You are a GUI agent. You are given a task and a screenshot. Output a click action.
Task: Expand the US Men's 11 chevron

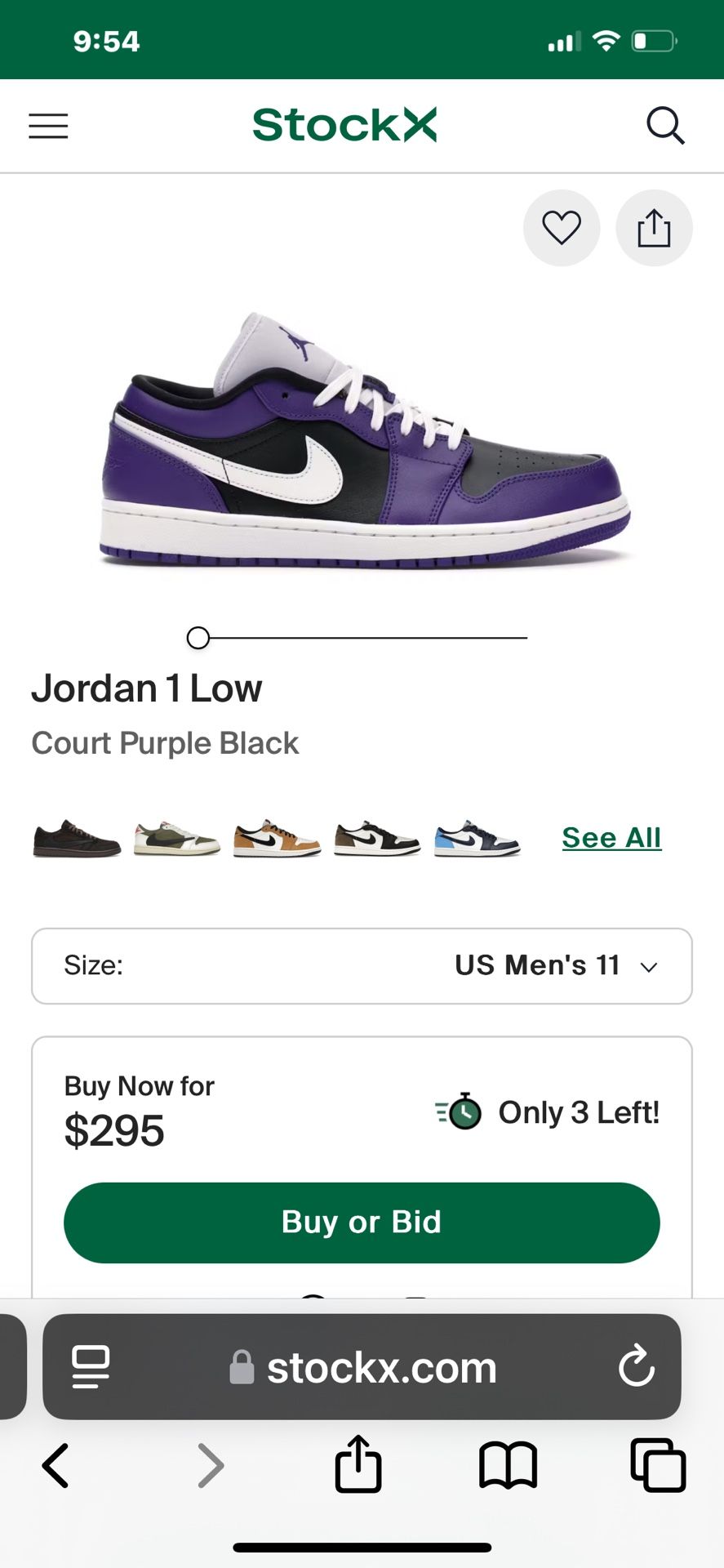click(x=649, y=967)
